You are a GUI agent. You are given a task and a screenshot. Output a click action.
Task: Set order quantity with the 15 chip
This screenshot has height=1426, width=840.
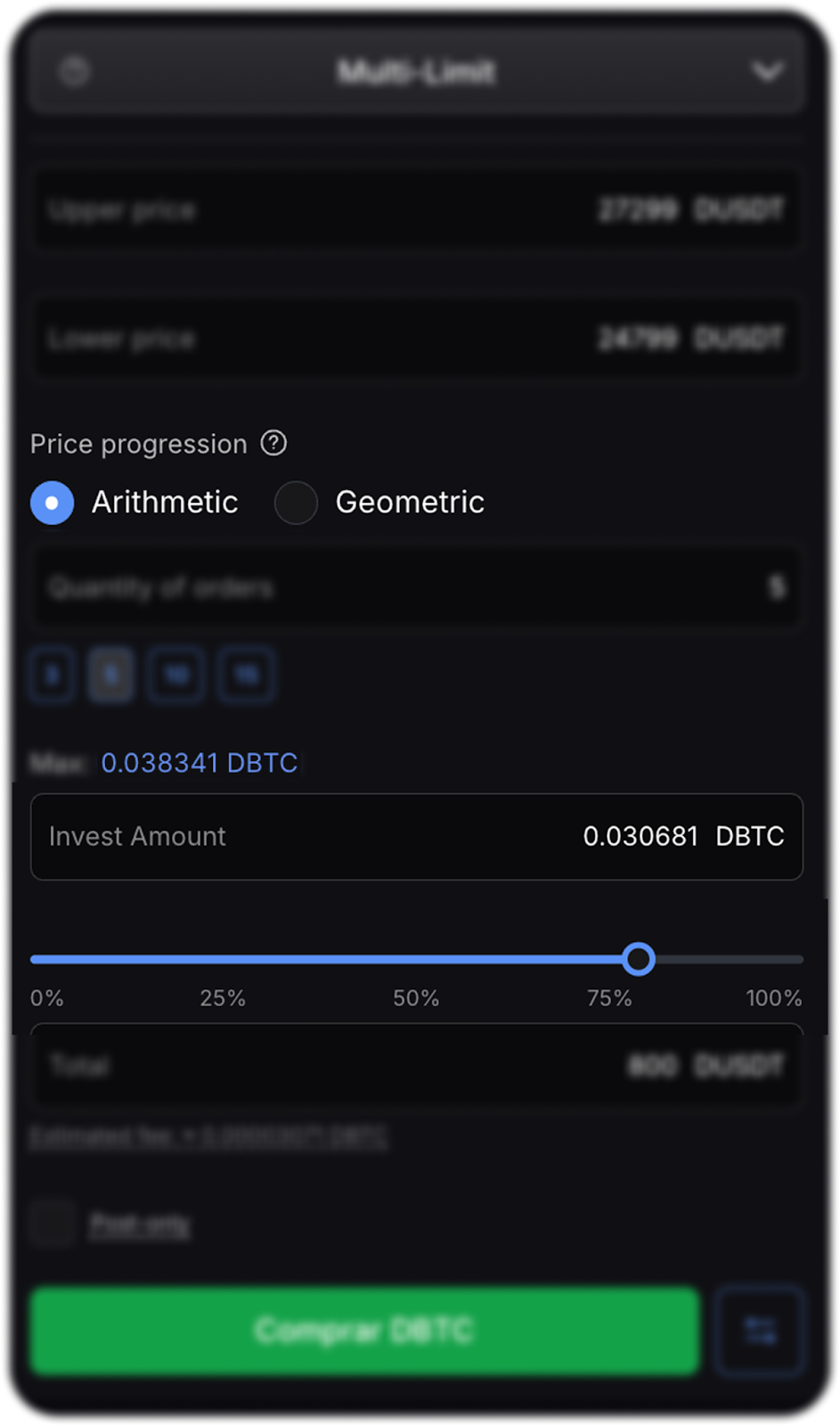click(x=246, y=675)
